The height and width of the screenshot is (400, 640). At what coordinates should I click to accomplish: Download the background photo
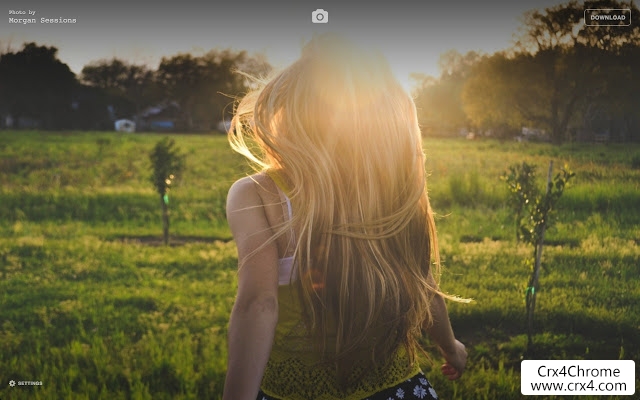point(607,17)
